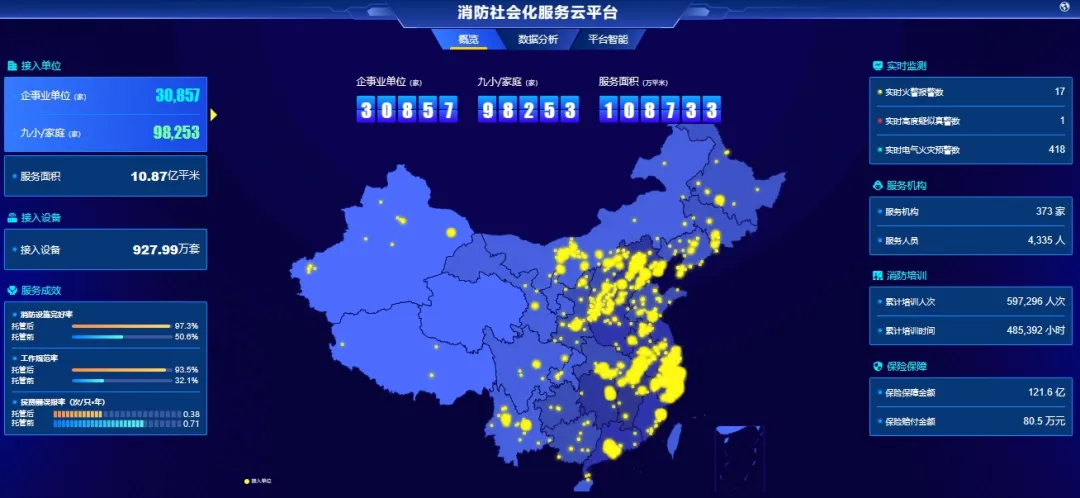Viewport: 1080px width, 498px height.
Task: Switch to the 数据分析 tab
Action: point(538,40)
